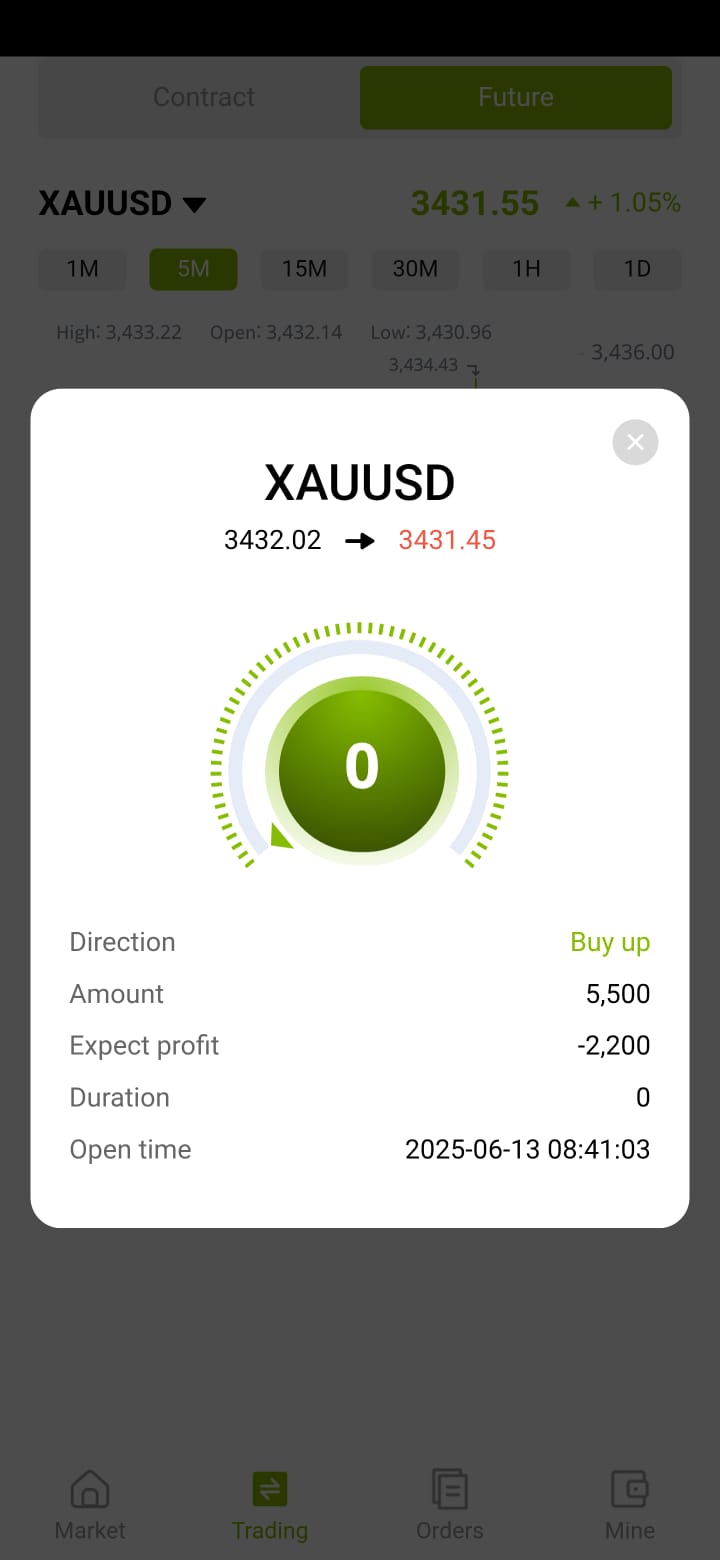Select the 5M chart interval
The width and height of the screenshot is (720, 1560).
[x=193, y=269]
